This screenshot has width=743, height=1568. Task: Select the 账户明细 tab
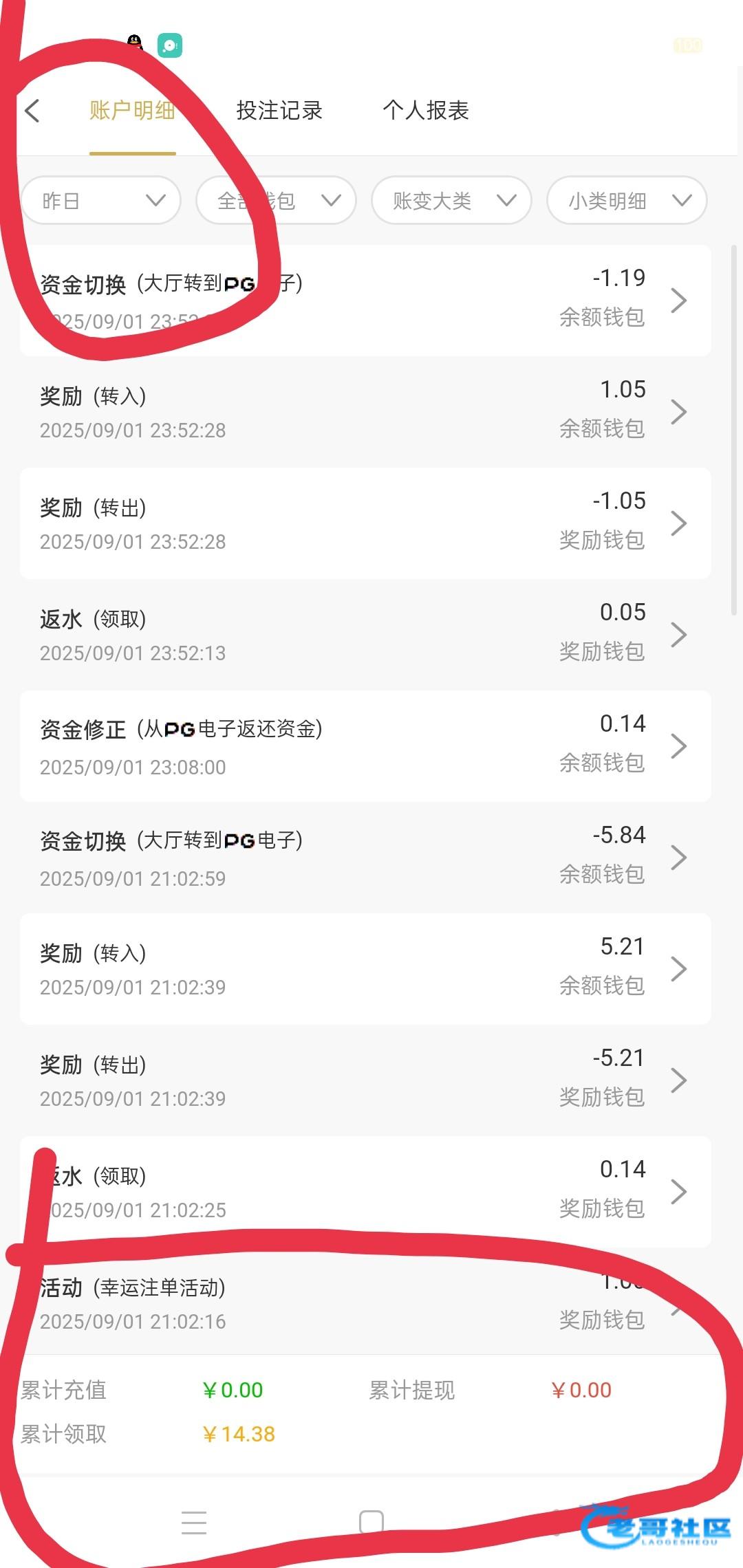pos(132,111)
